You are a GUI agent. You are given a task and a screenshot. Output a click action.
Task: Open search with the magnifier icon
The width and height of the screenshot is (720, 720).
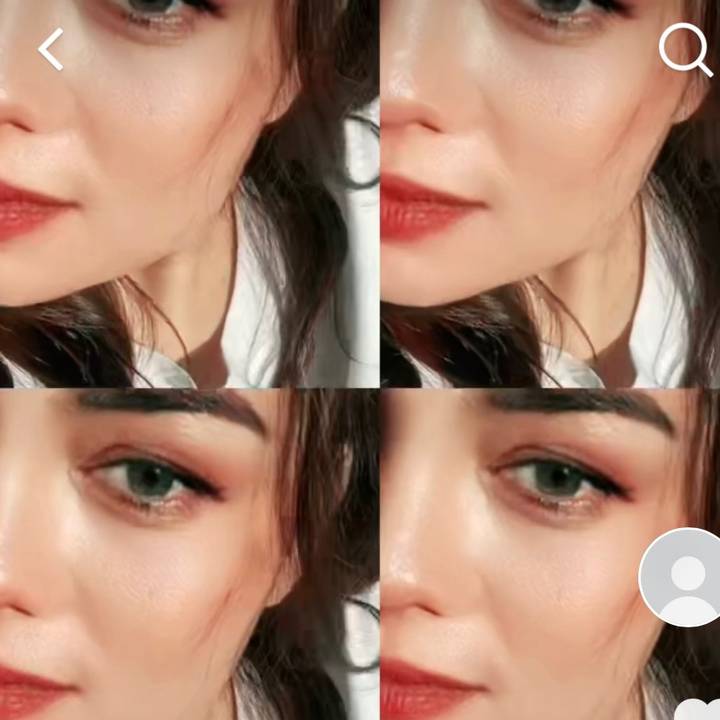[685, 49]
